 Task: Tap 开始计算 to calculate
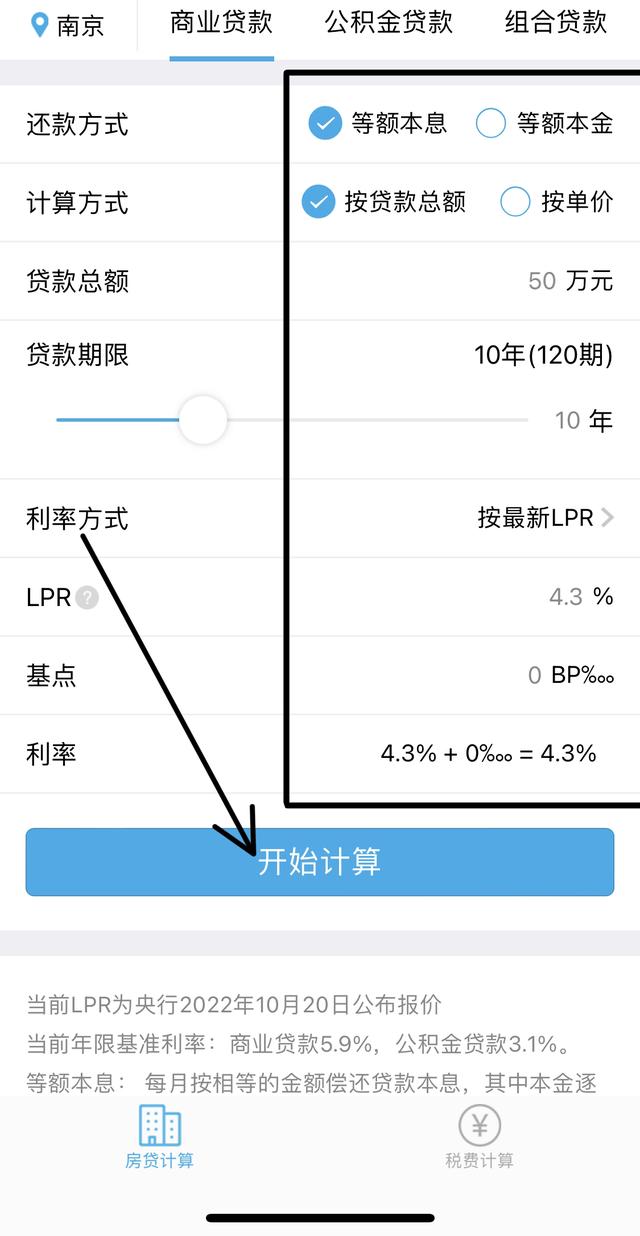pyautogui.click(x=320, y=862)
